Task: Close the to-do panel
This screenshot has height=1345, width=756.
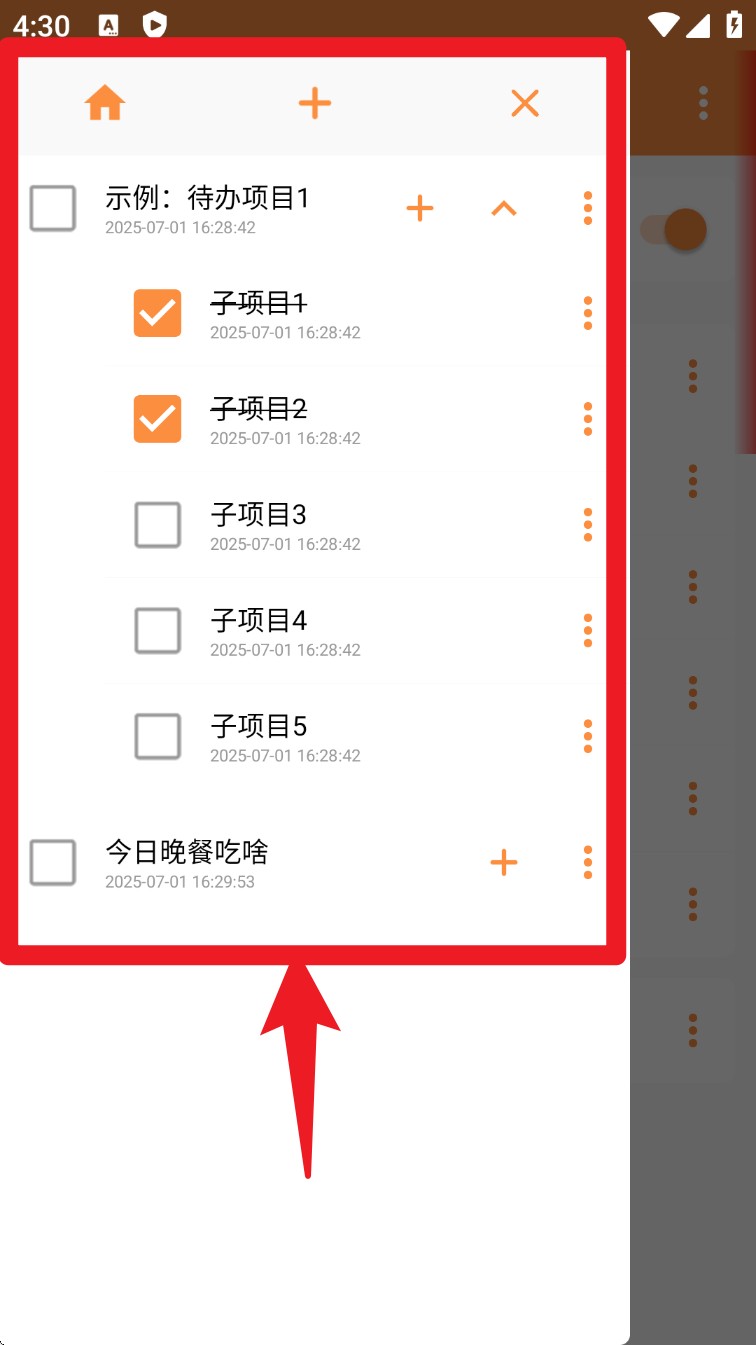Action: tap(525, 103)
